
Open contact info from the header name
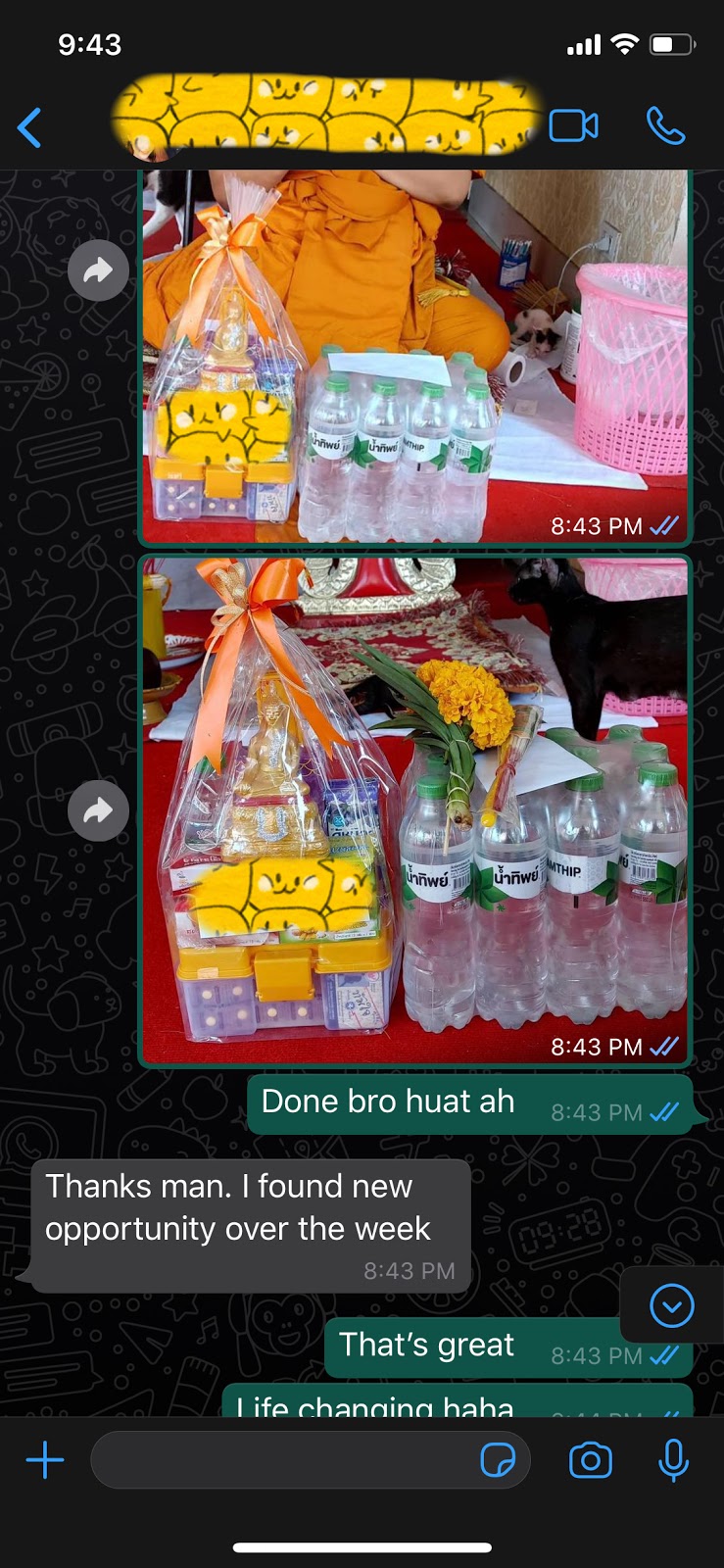click(326, 120)
